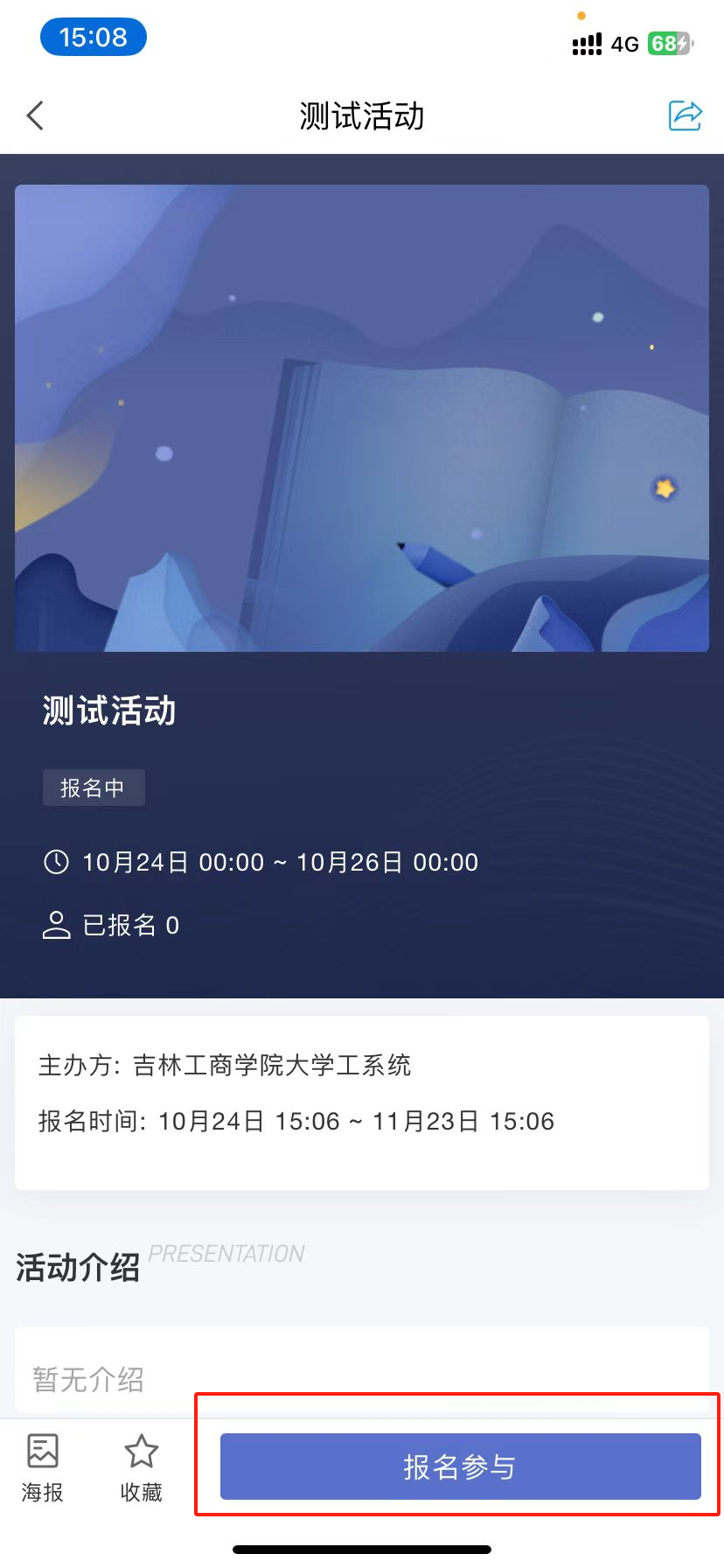Open the 海报 poster option
The image size is (724, 1568).
[x=43, y=1468]
